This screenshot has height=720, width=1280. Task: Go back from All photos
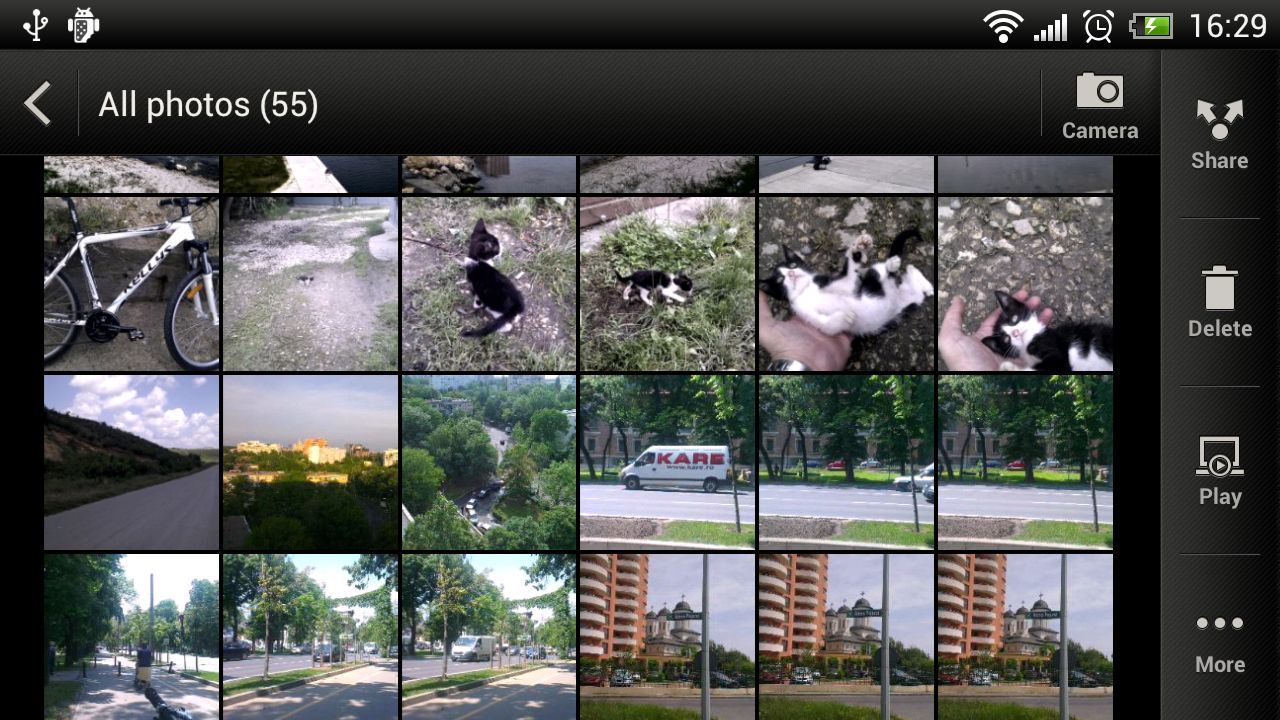(x=38, y=104)
